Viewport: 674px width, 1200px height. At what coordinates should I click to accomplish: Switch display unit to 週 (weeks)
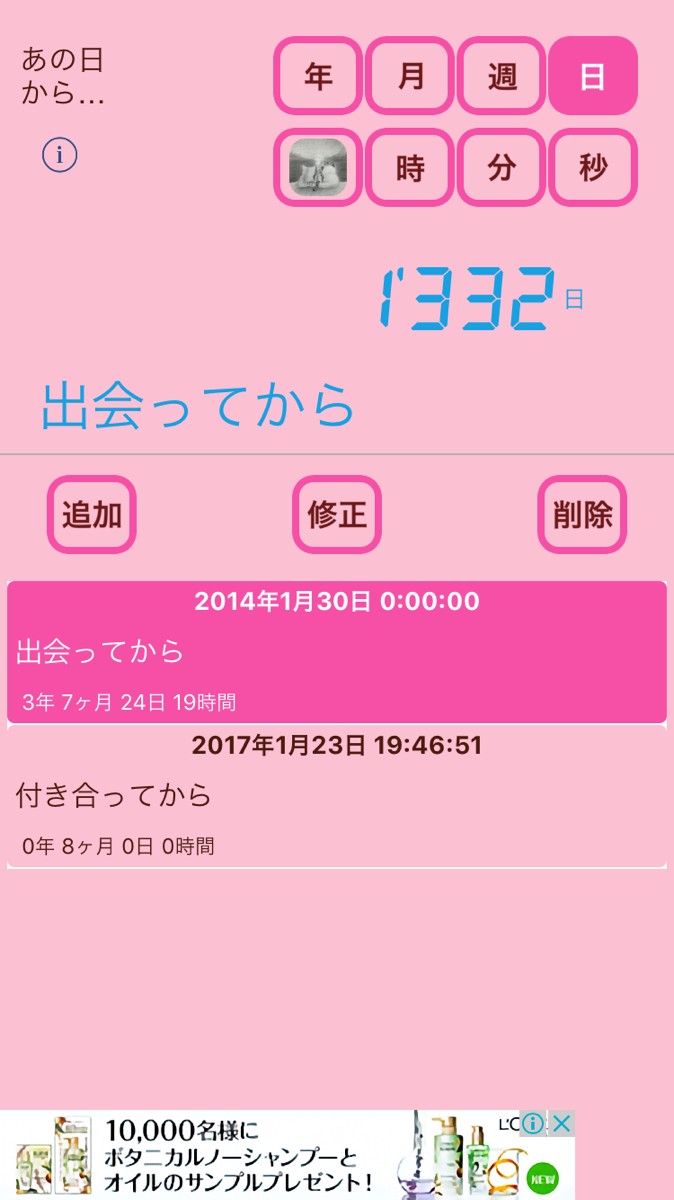coord(502,76)
